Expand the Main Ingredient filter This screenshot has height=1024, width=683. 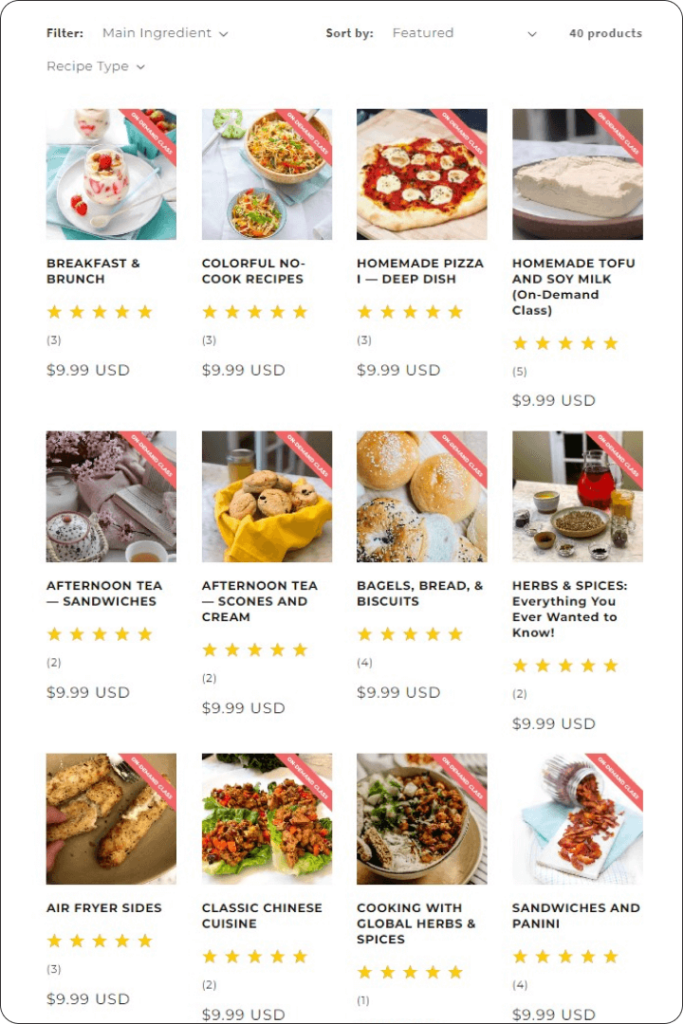(x=164, y=33)
